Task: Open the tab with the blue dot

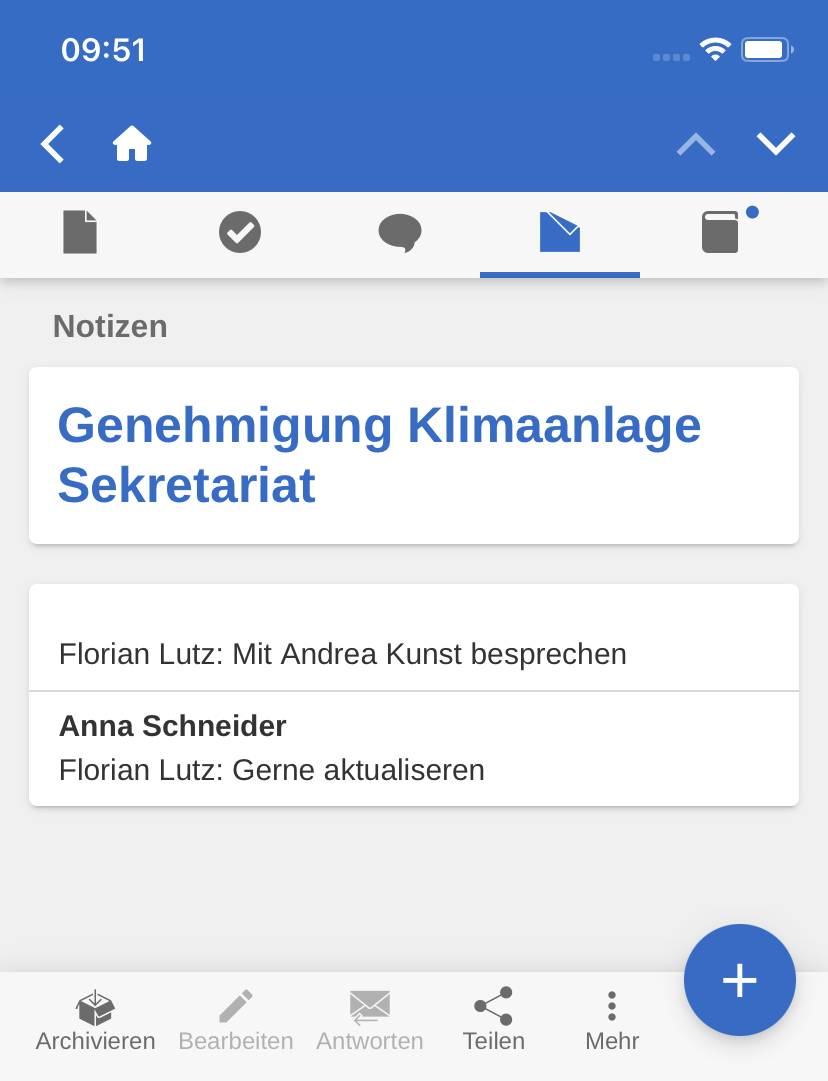Action: coord(720,232)
